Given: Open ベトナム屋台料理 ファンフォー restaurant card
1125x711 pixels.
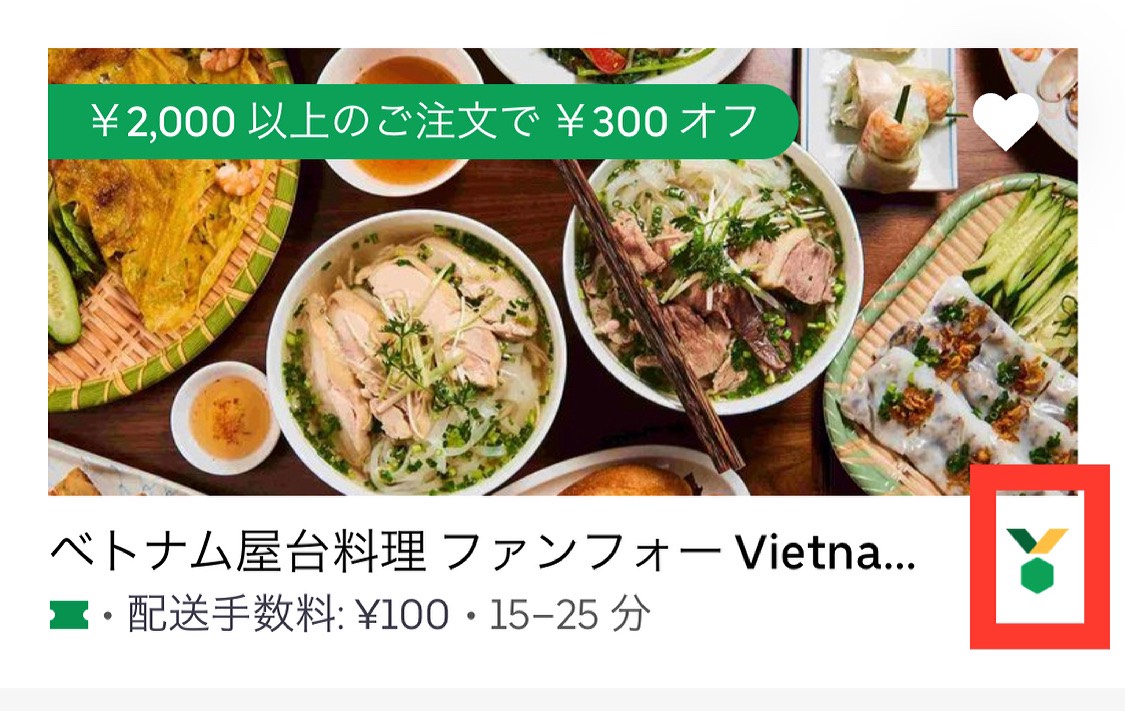Looking at the screenshot, I should click(482, 551).
